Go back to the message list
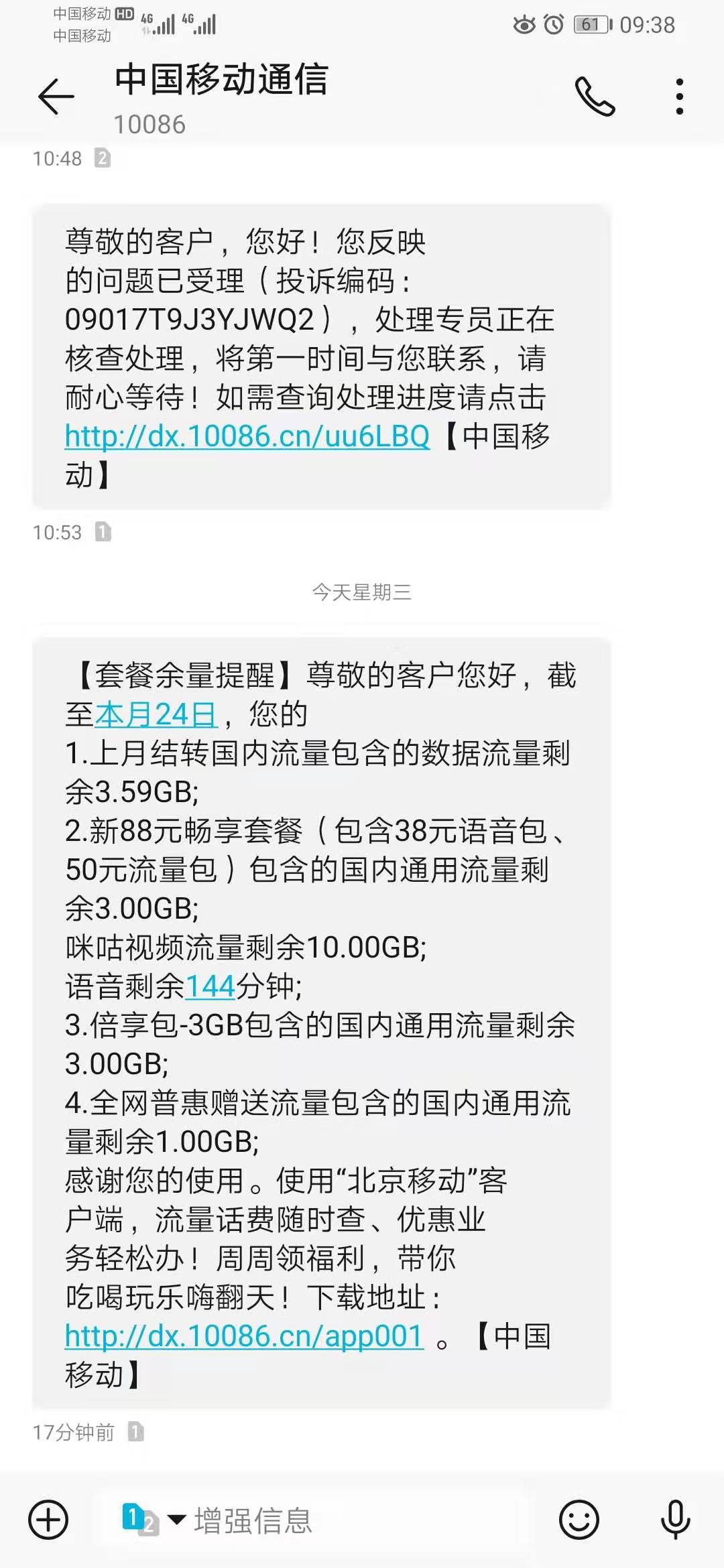The image size is (724, 1568). click(56, 97)
